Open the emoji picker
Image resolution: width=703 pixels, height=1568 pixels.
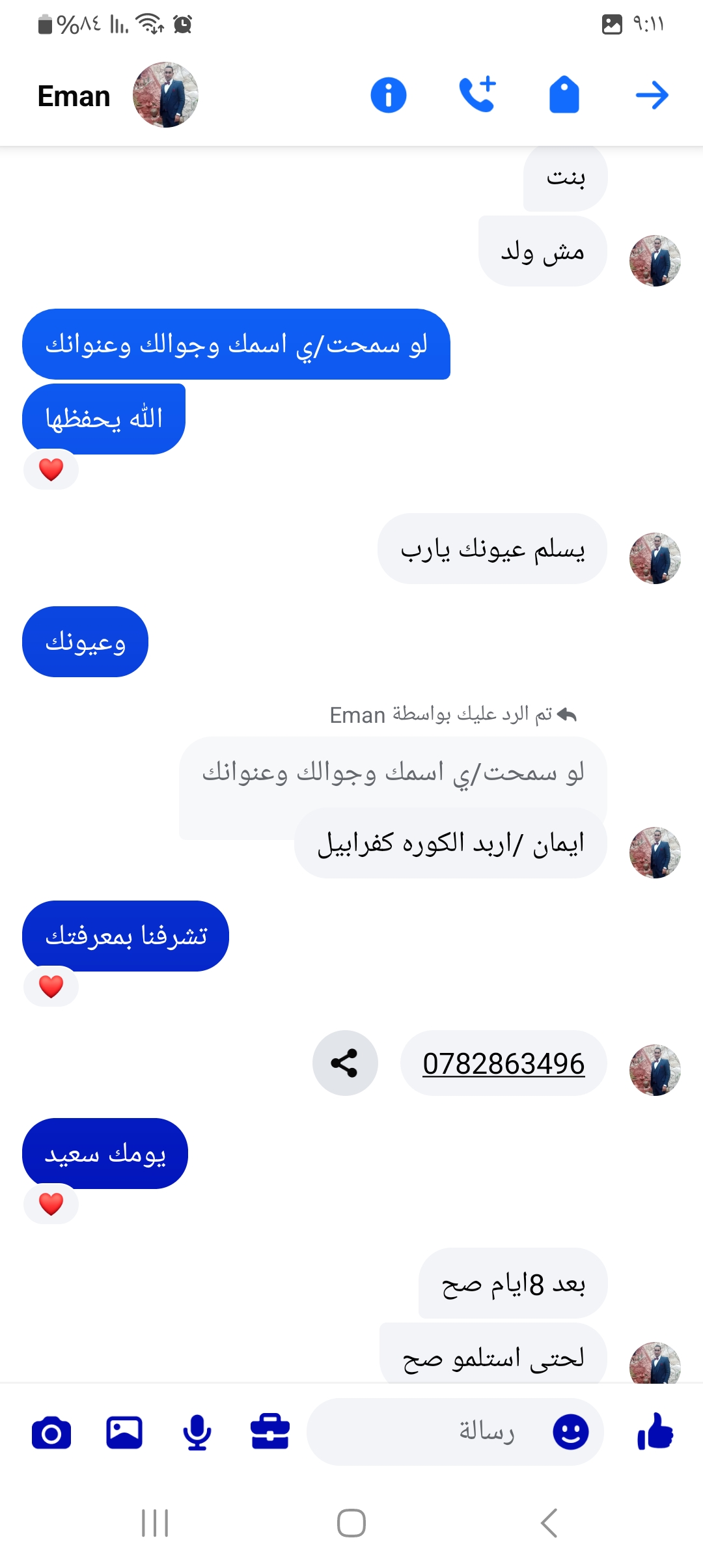[x=571, y=1432]
